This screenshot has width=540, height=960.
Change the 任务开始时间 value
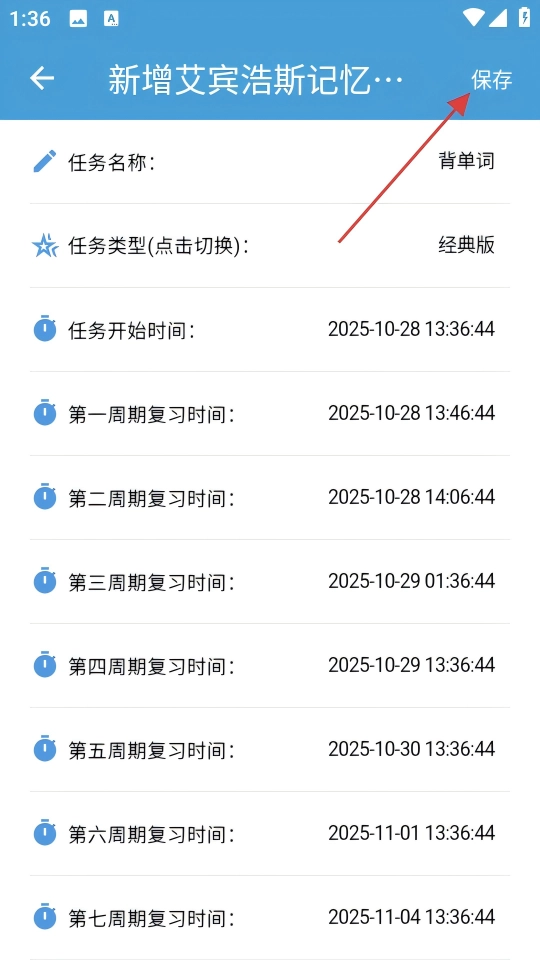coord(270,330)
